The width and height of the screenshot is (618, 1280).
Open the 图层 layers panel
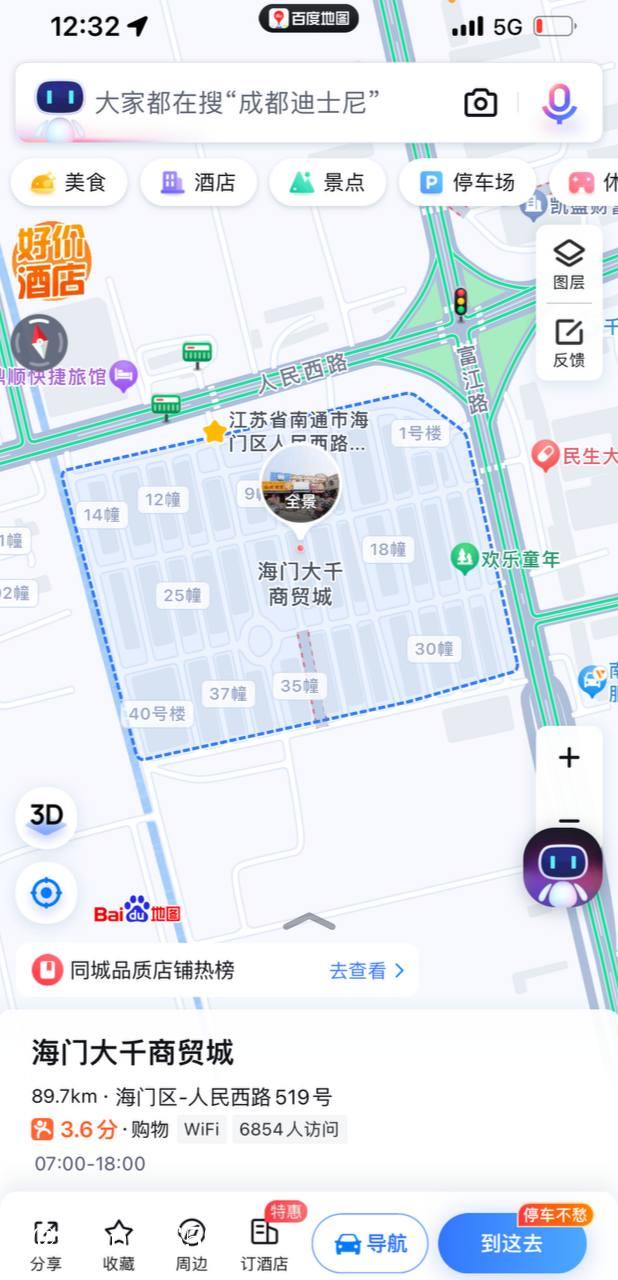pos(569,265)
